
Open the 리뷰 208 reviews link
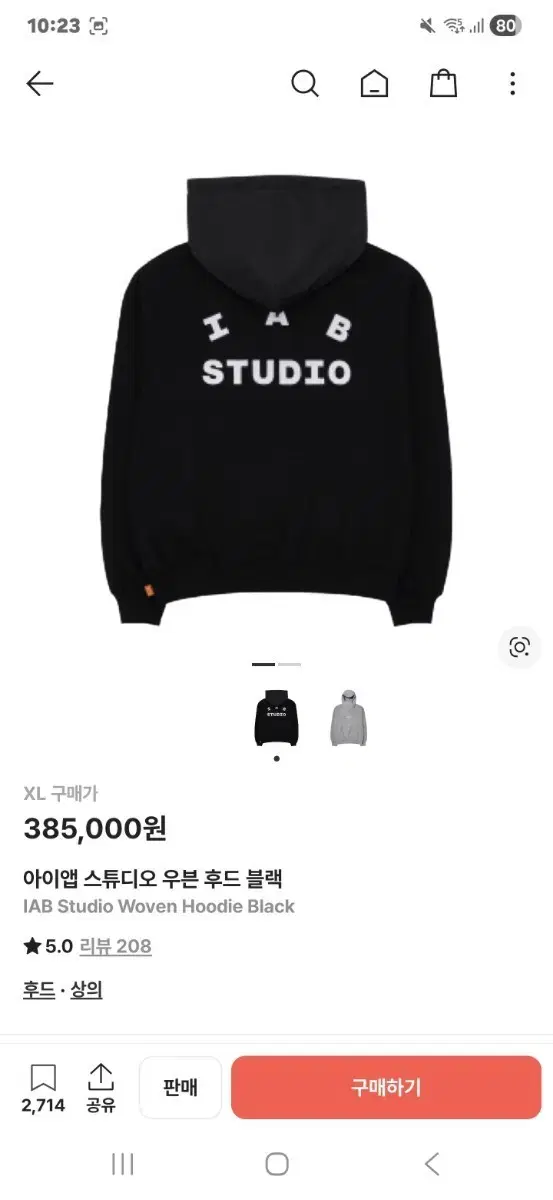(115, 946)
